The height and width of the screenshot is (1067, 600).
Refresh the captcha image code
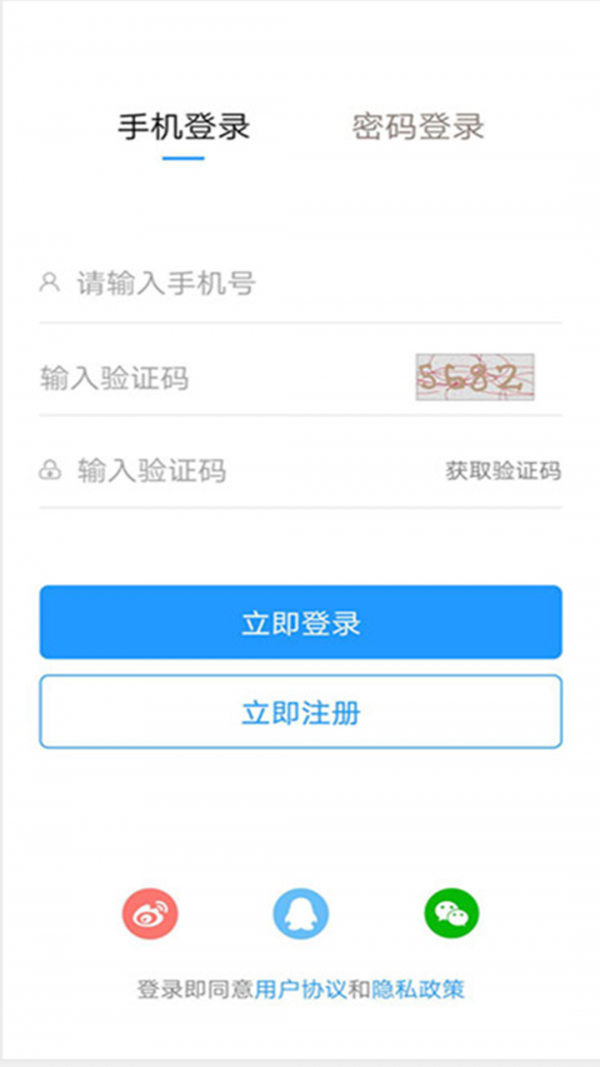[475, 377]
